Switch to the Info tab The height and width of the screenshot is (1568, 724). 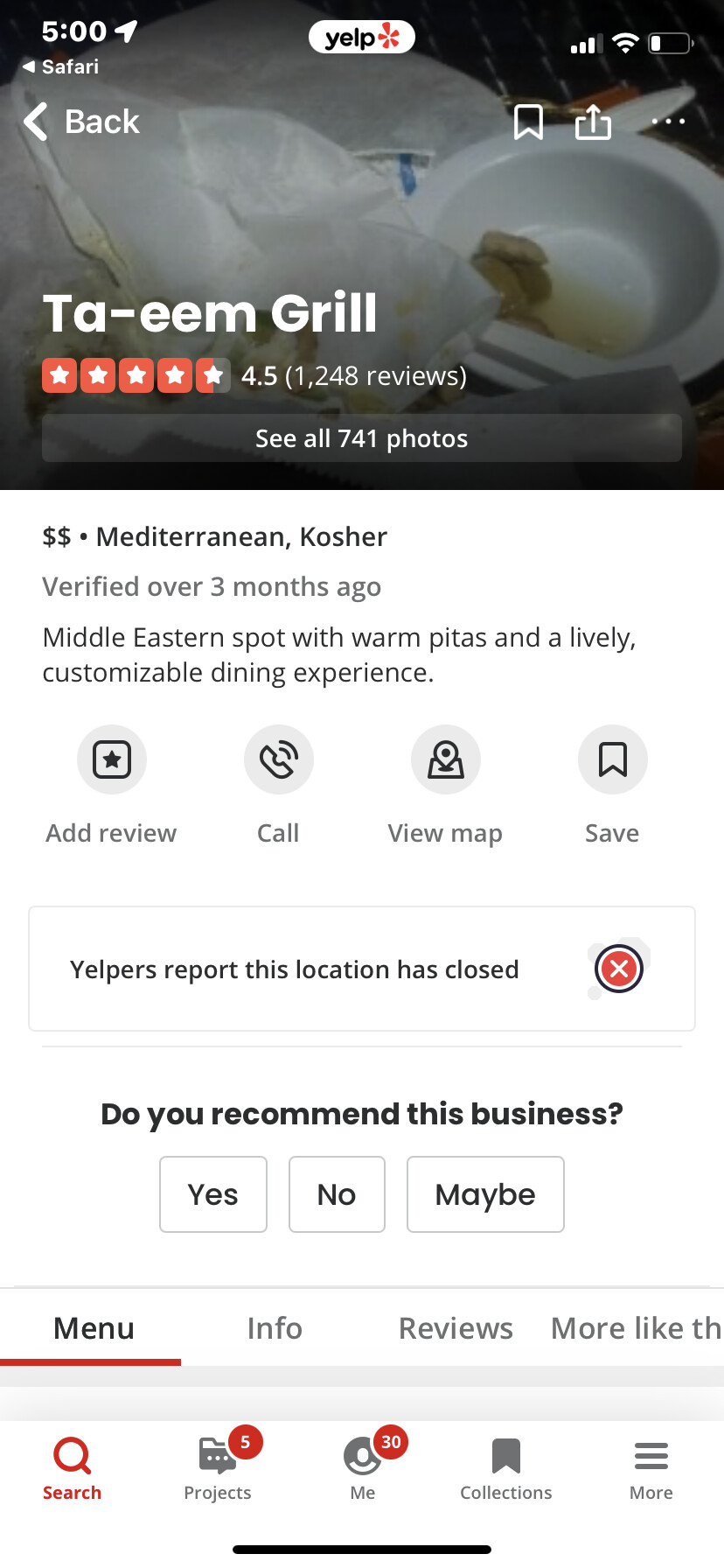(275, 1328)
